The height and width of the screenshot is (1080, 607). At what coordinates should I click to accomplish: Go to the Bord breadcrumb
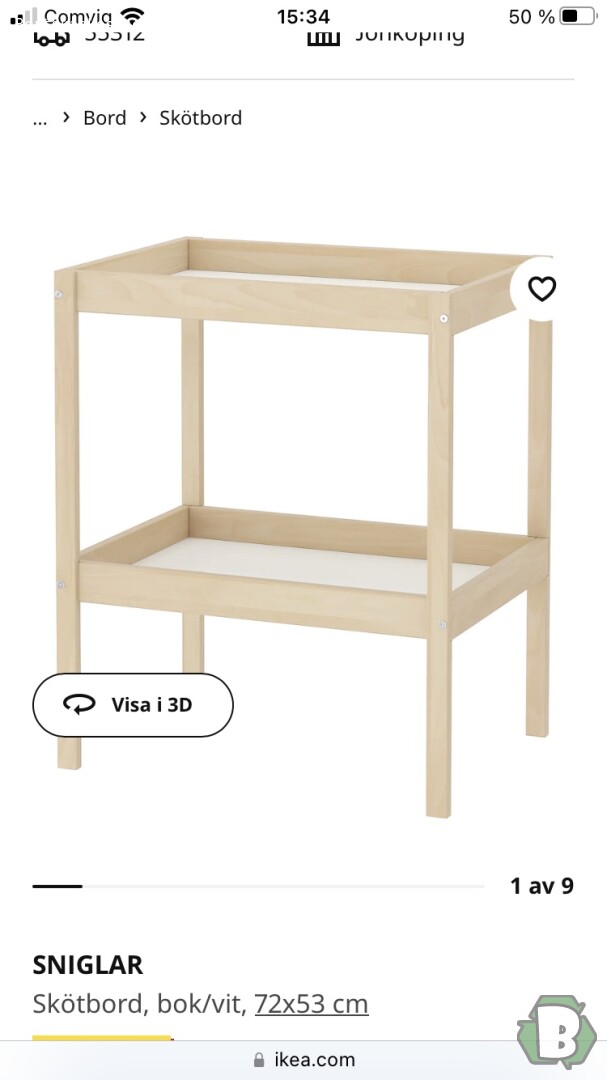coord(105,118)
